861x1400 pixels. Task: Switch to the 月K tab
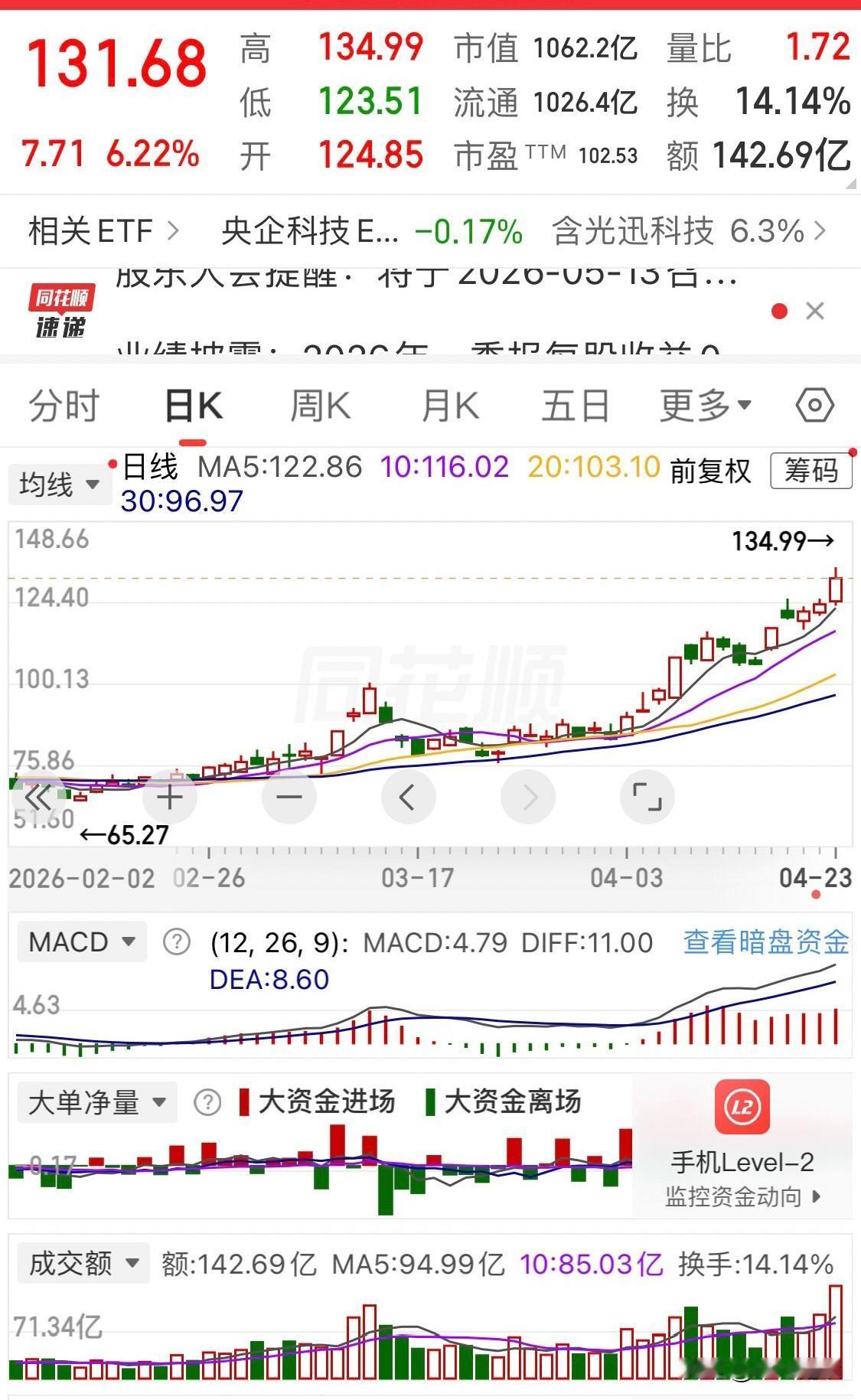coord(450,405)
